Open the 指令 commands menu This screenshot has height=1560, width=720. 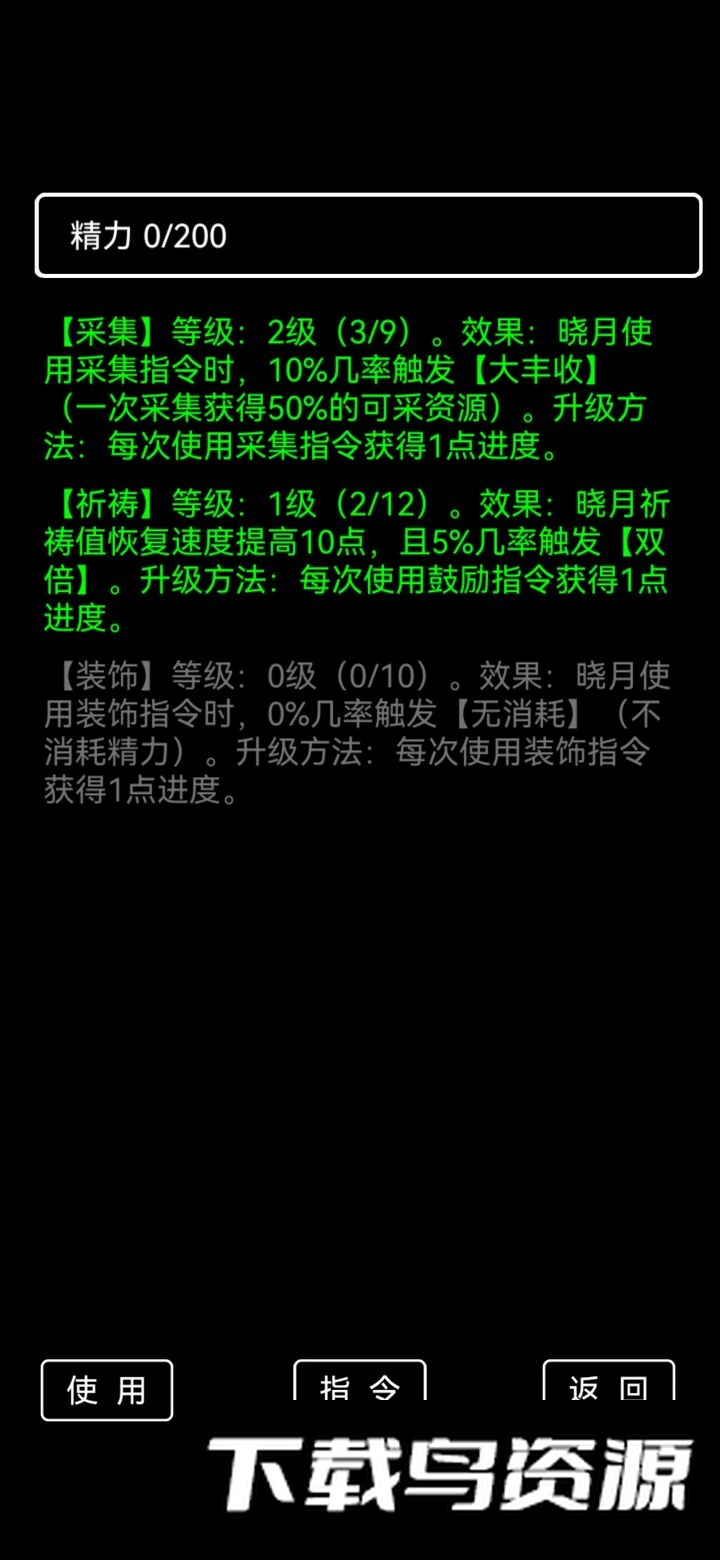click(x=360, y=1383)
